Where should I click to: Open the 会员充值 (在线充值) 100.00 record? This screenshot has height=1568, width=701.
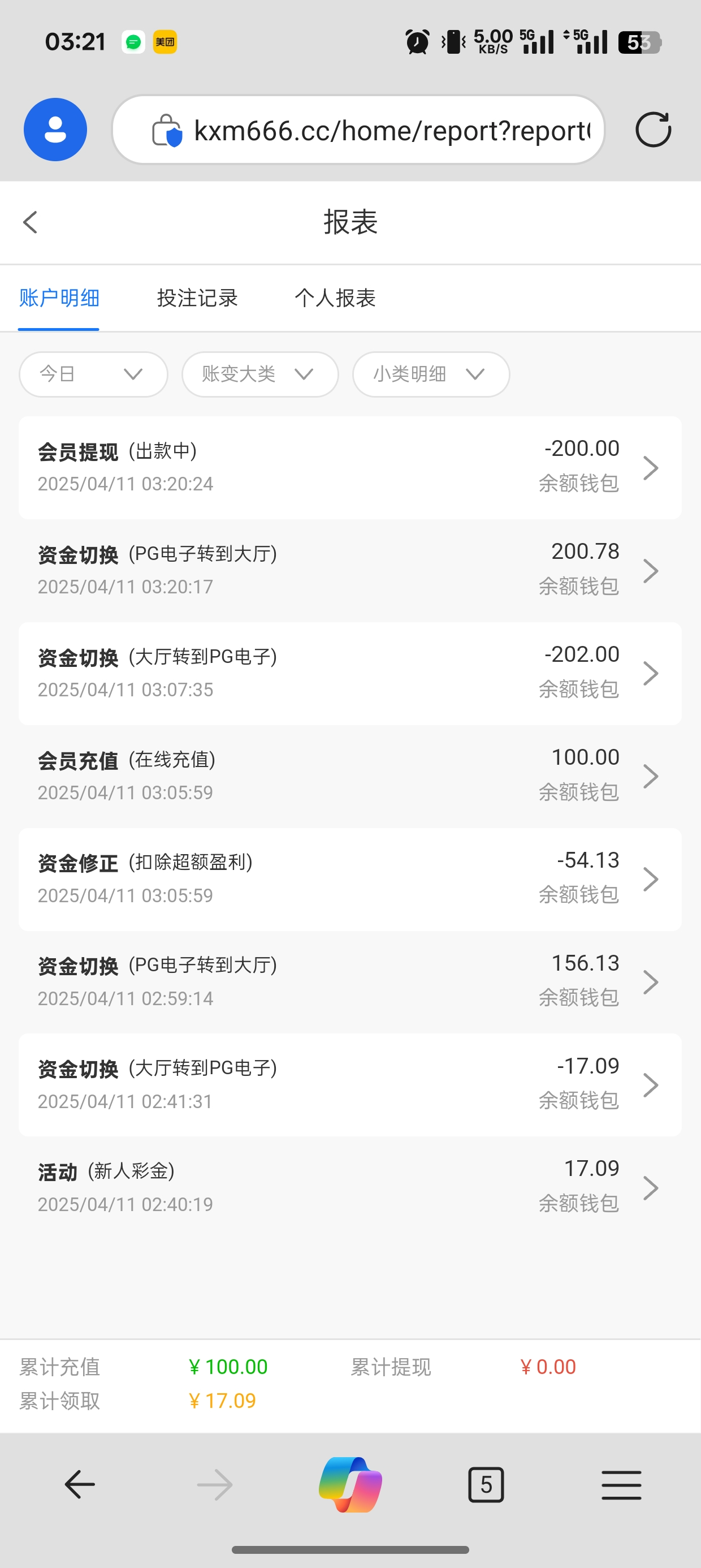point(349,776)
